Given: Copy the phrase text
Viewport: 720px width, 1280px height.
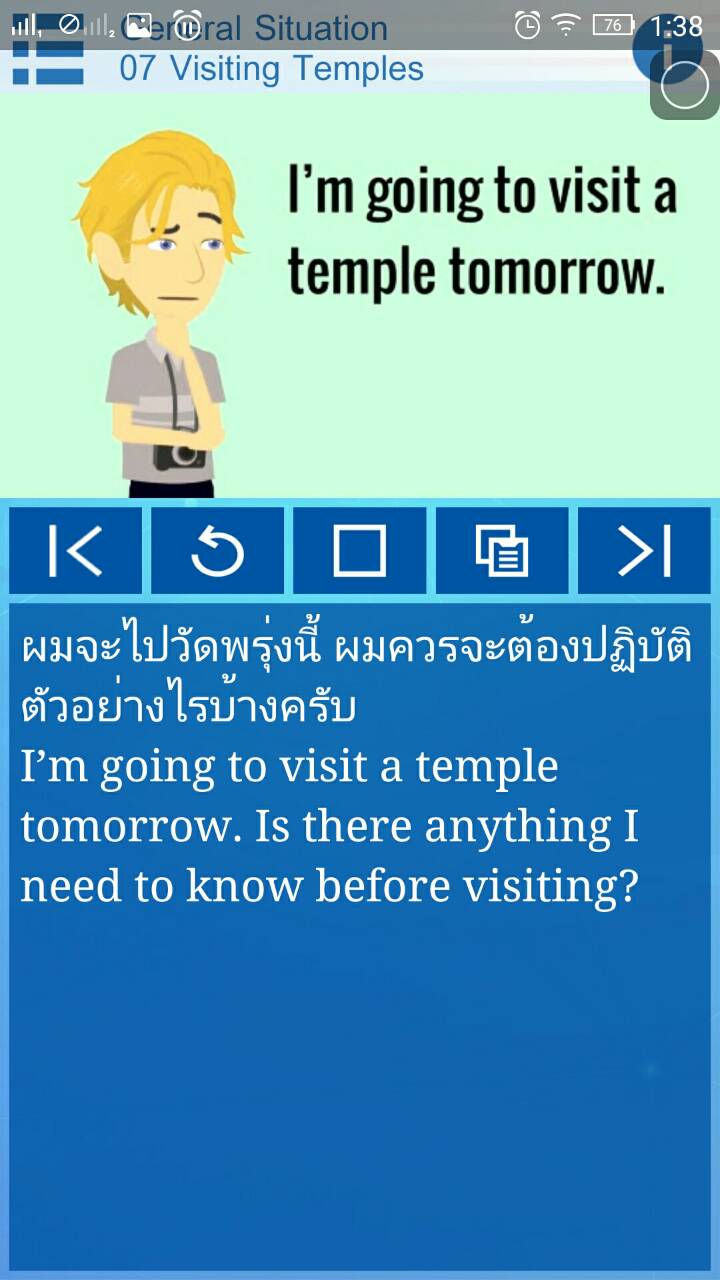Looking at the screenshot, I should coord(502,550).
